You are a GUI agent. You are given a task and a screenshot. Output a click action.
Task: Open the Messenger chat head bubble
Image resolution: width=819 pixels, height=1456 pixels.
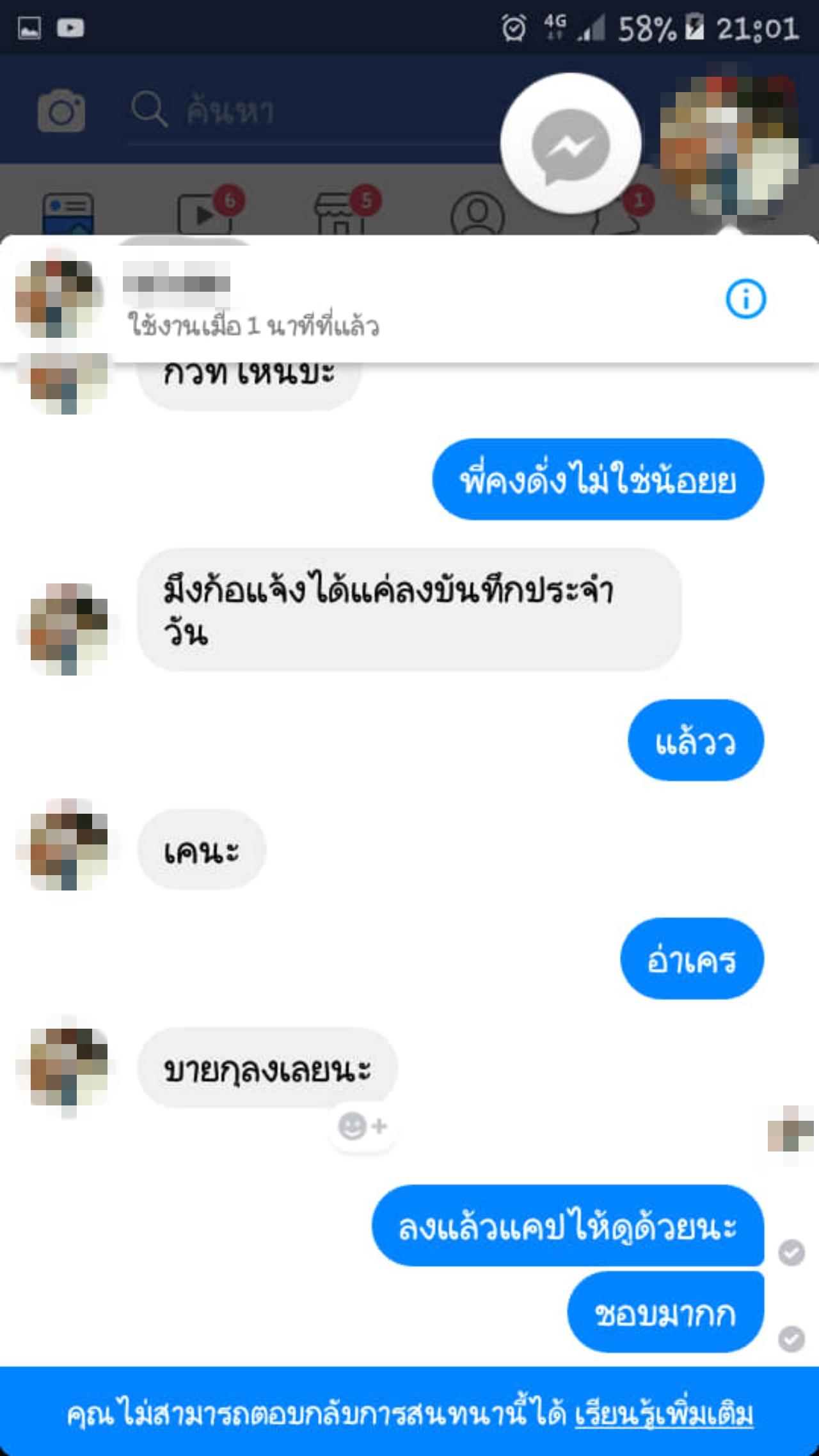(x=570, y=144)
